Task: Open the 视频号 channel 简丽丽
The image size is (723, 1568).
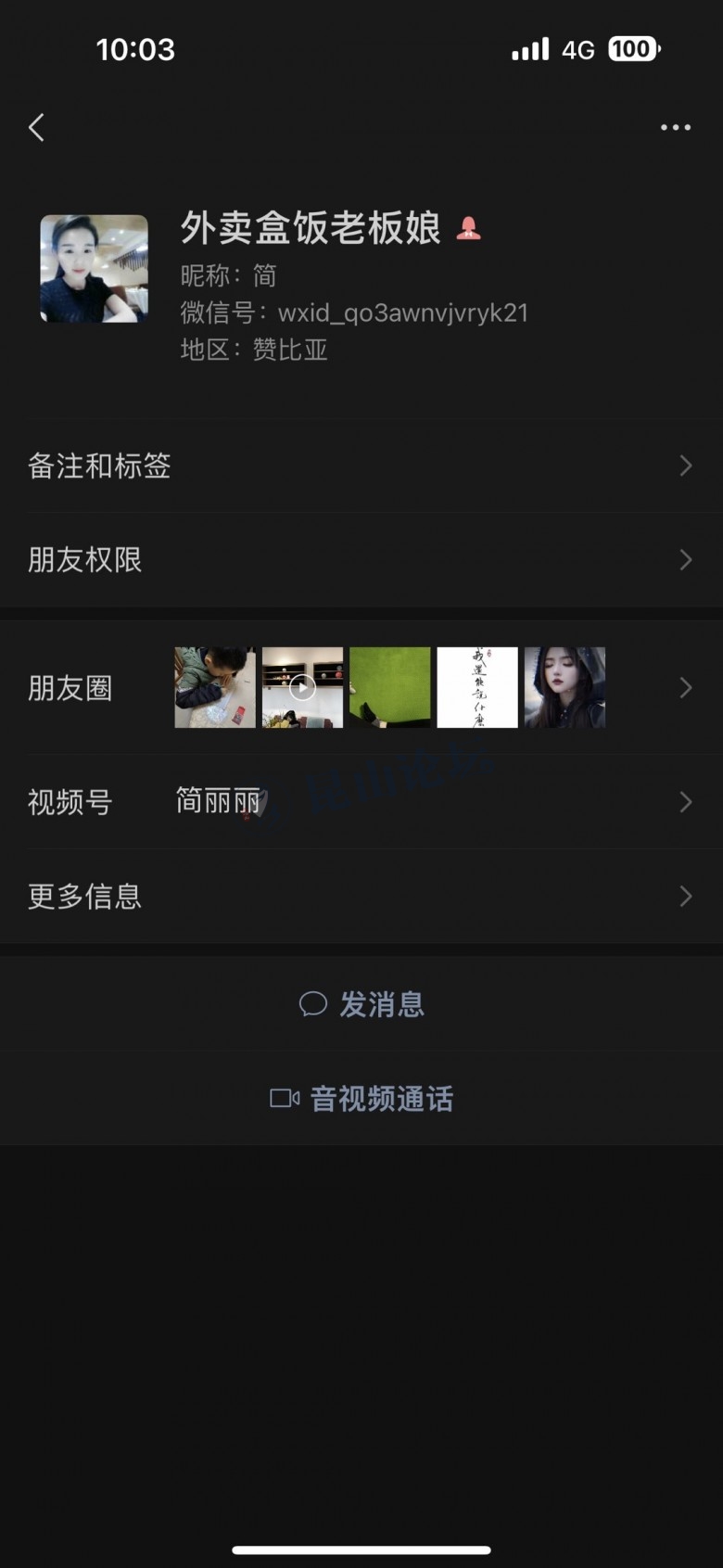Action: click(361, 801)
